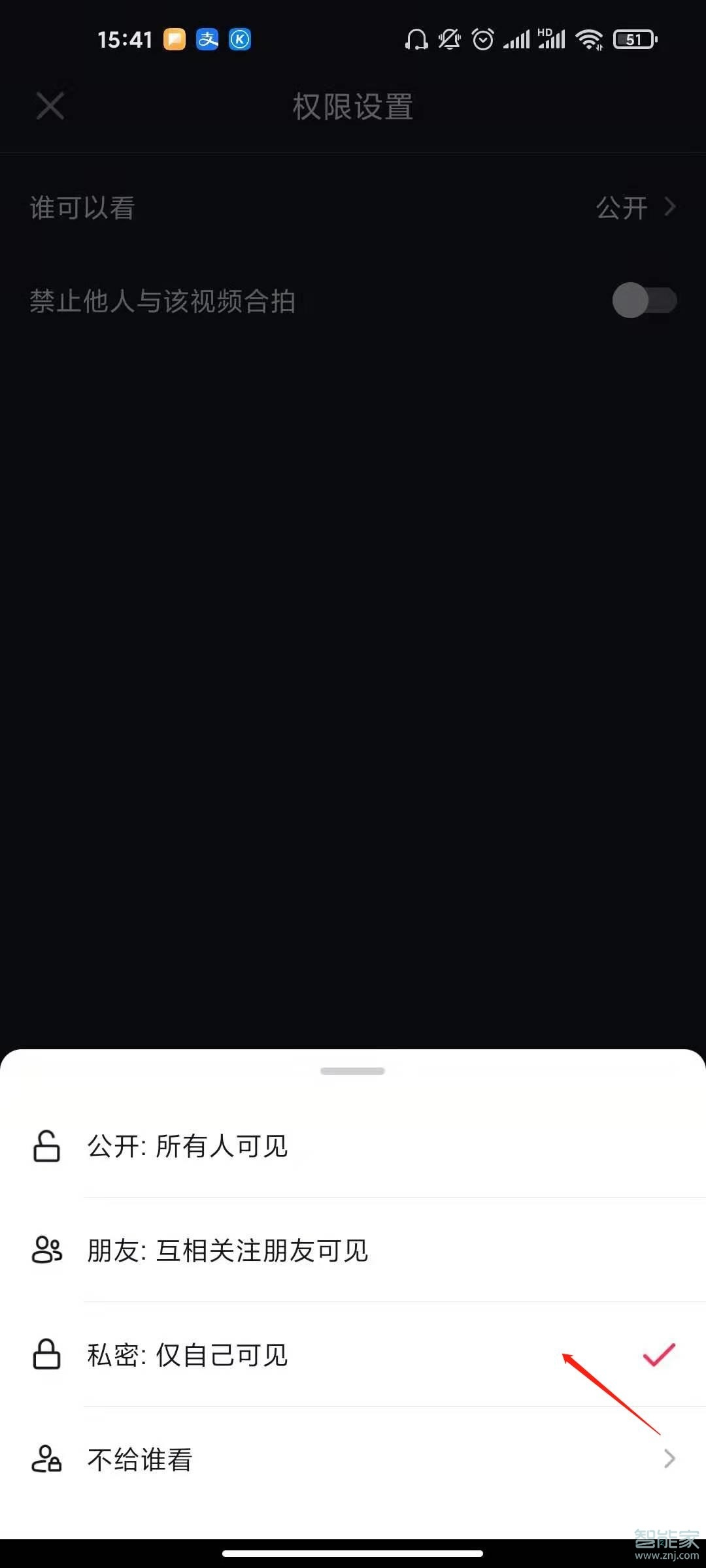
Task: Open 不给谁看 settings
Action: click(x=353, y=1460)
